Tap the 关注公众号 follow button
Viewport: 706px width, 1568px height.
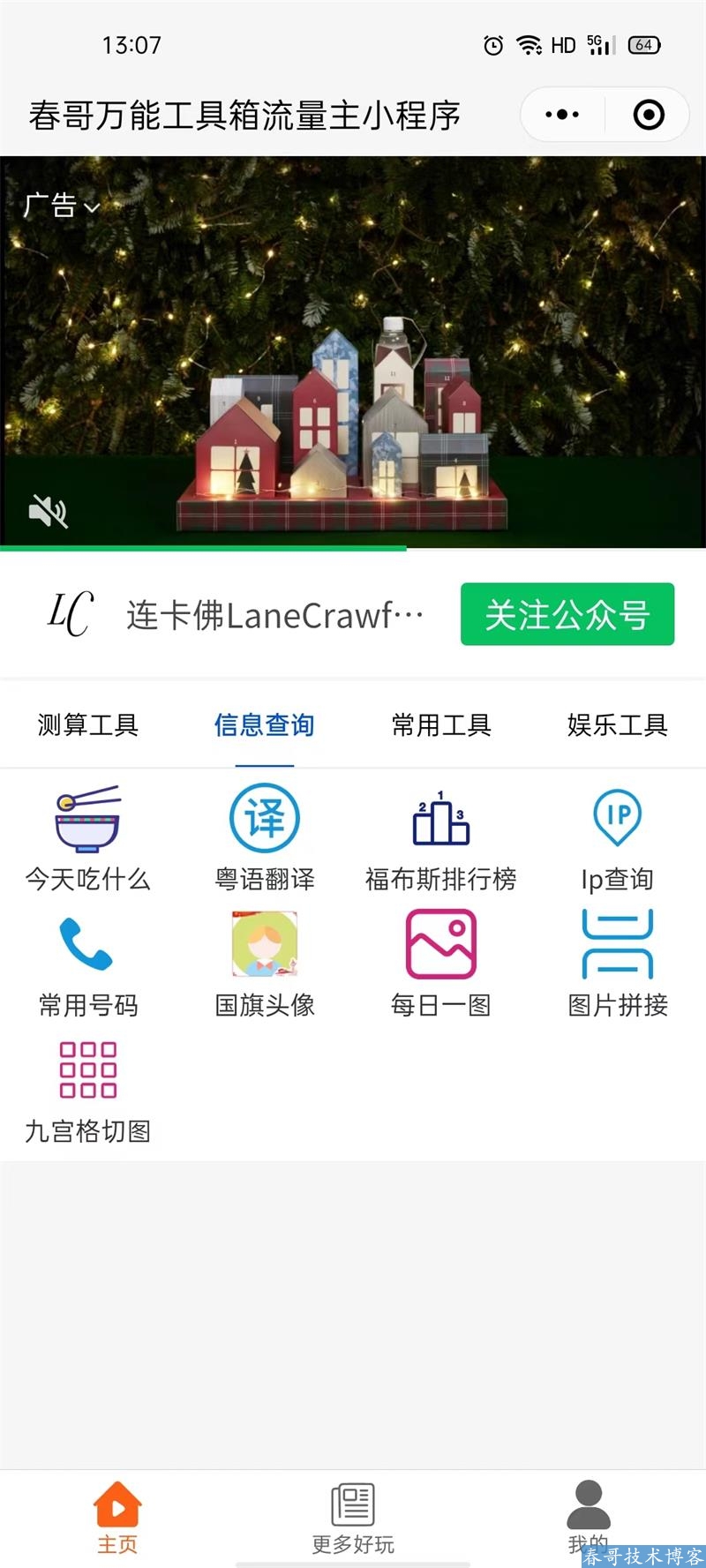(x=567, y=614)
